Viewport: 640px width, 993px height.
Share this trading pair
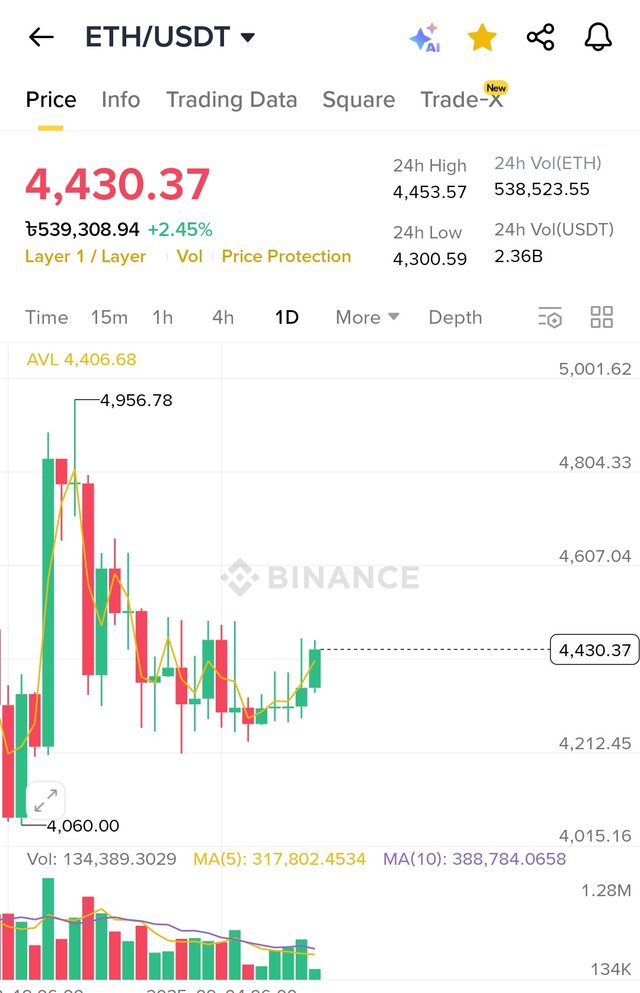[540, 38]
